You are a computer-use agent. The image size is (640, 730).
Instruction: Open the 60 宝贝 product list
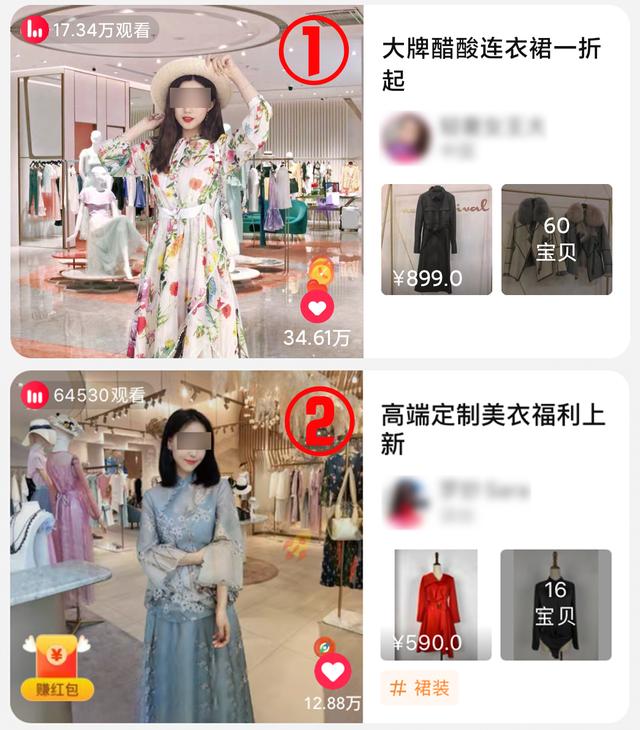coord(556,239)
